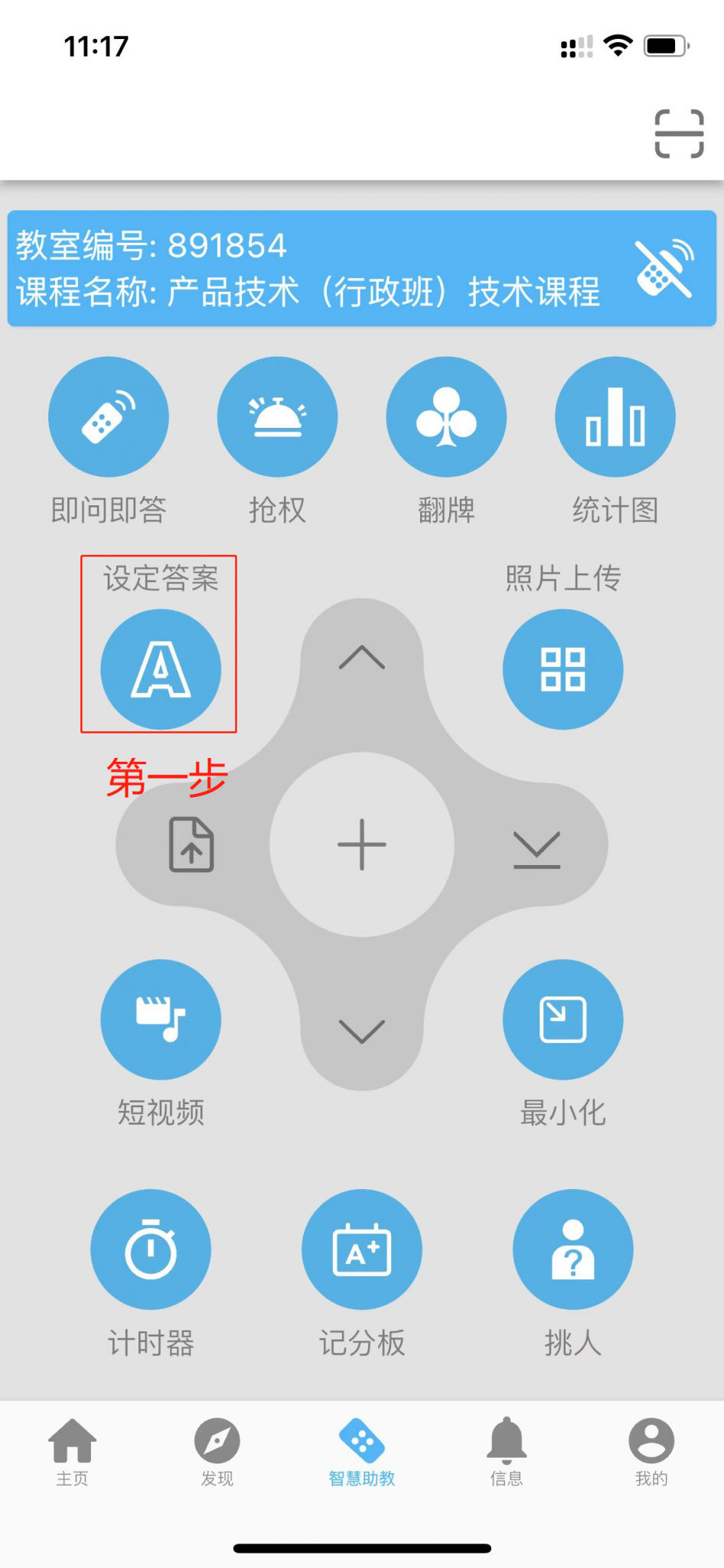Tap the file upload icon on the pad
Screen dimensions: 724x1568
pyautogui.click(x=191, y=844)
